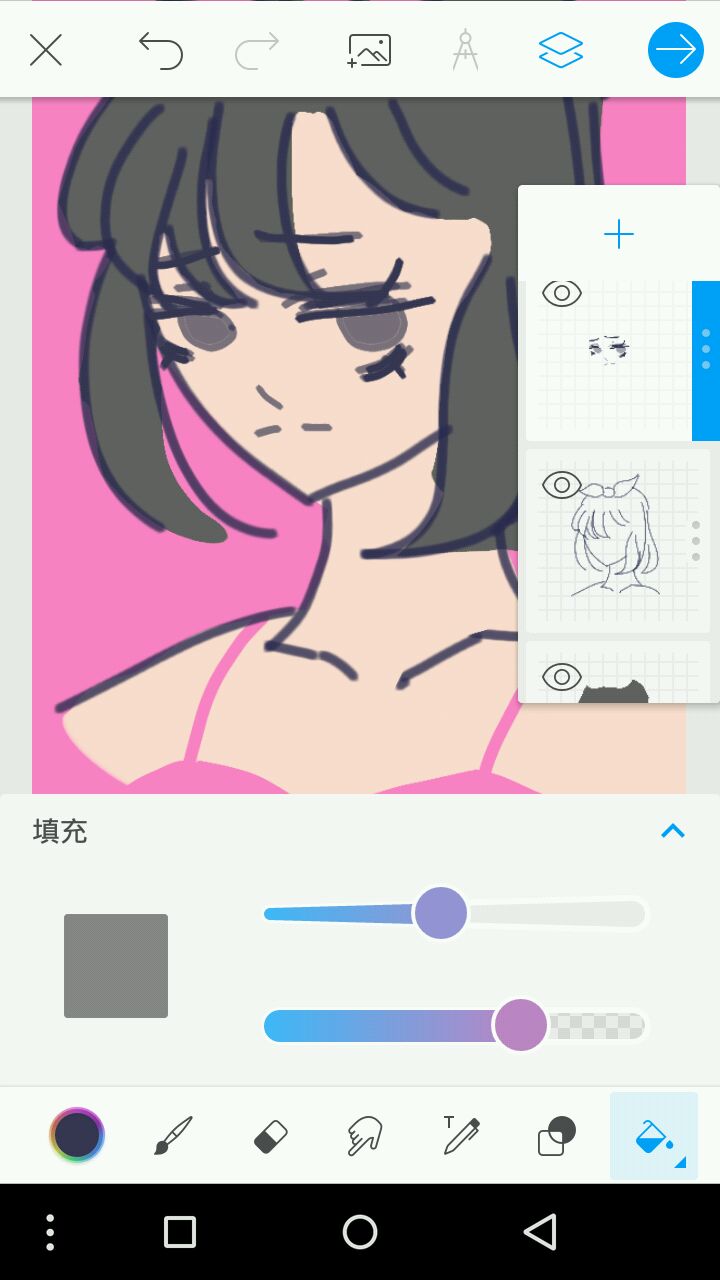Viewport: 720px width, 1280px height.
Task: Go back using the system back button
Action: pos(540,1232)
